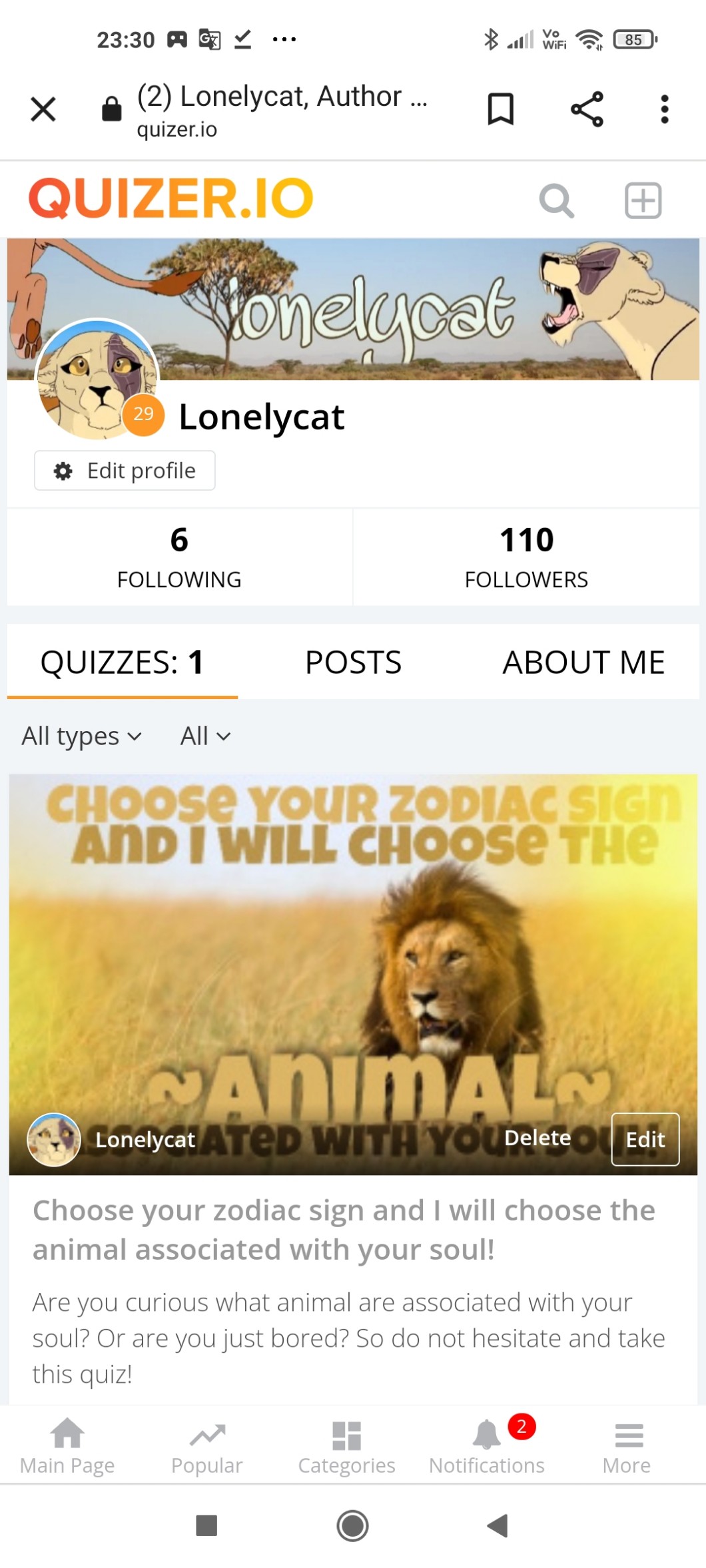
Task: Tap the Edit profile button
Action: (125, 471)
